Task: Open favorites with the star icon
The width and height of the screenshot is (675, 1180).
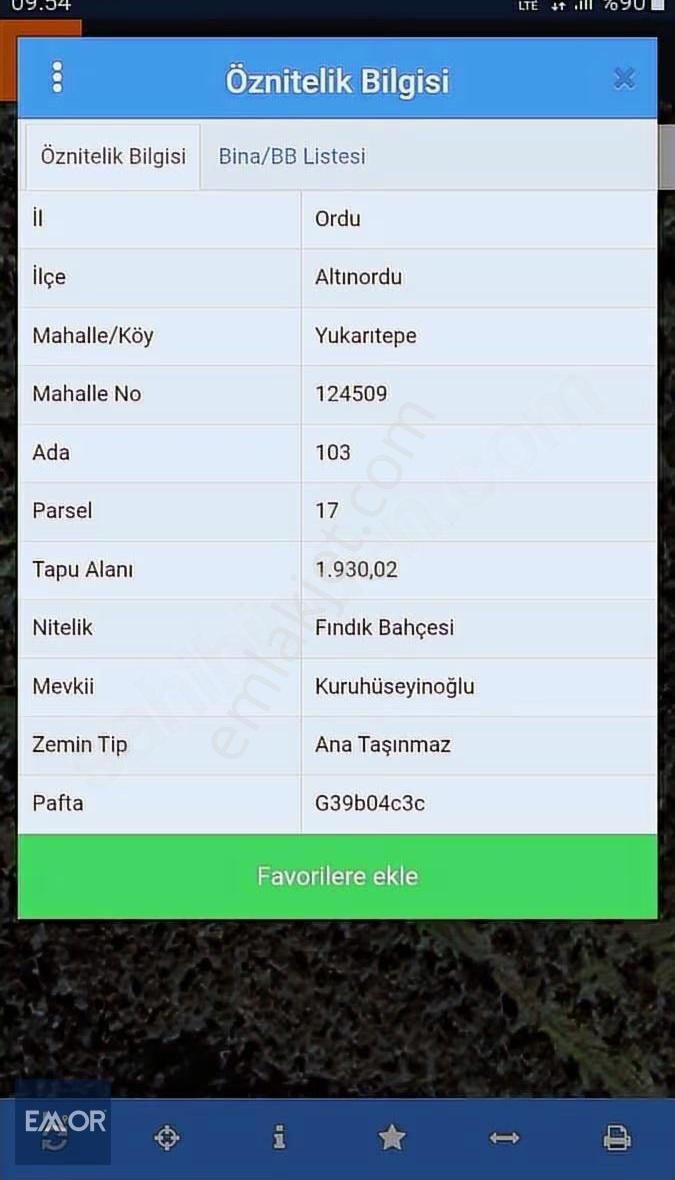Action: (392, 1137)
